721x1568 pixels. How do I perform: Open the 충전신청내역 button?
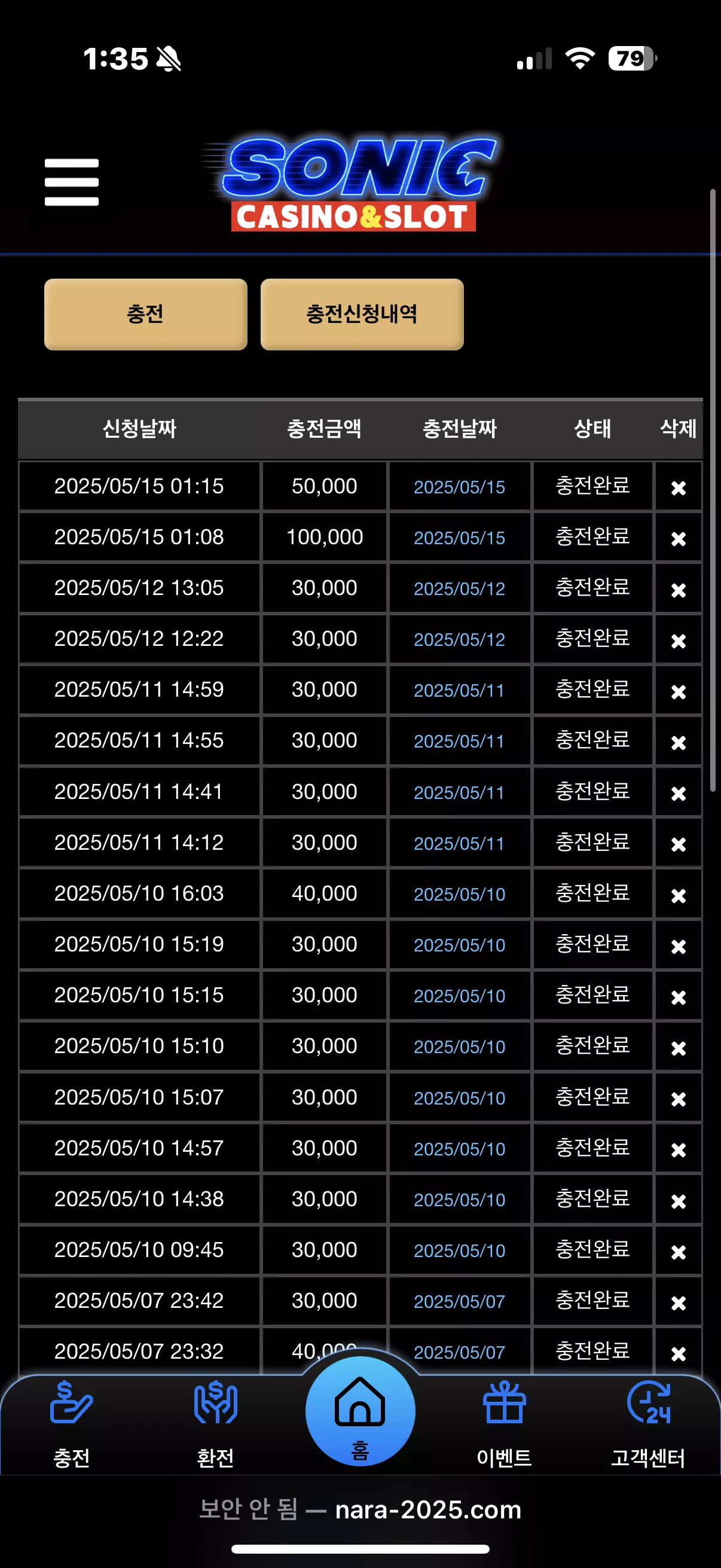click(362, 314)
